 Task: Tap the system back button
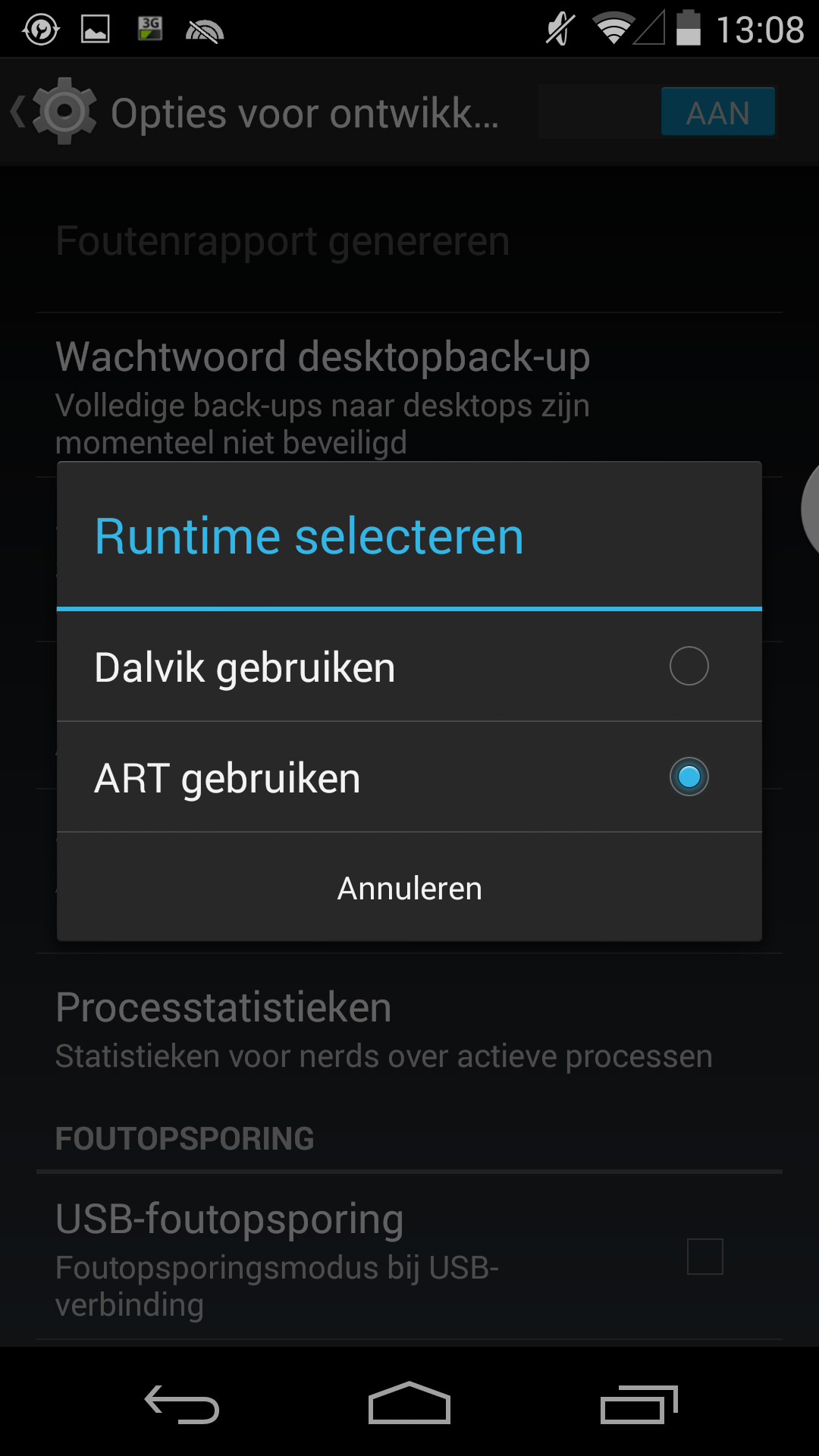pyautogui.click(x=182, y=1404)
